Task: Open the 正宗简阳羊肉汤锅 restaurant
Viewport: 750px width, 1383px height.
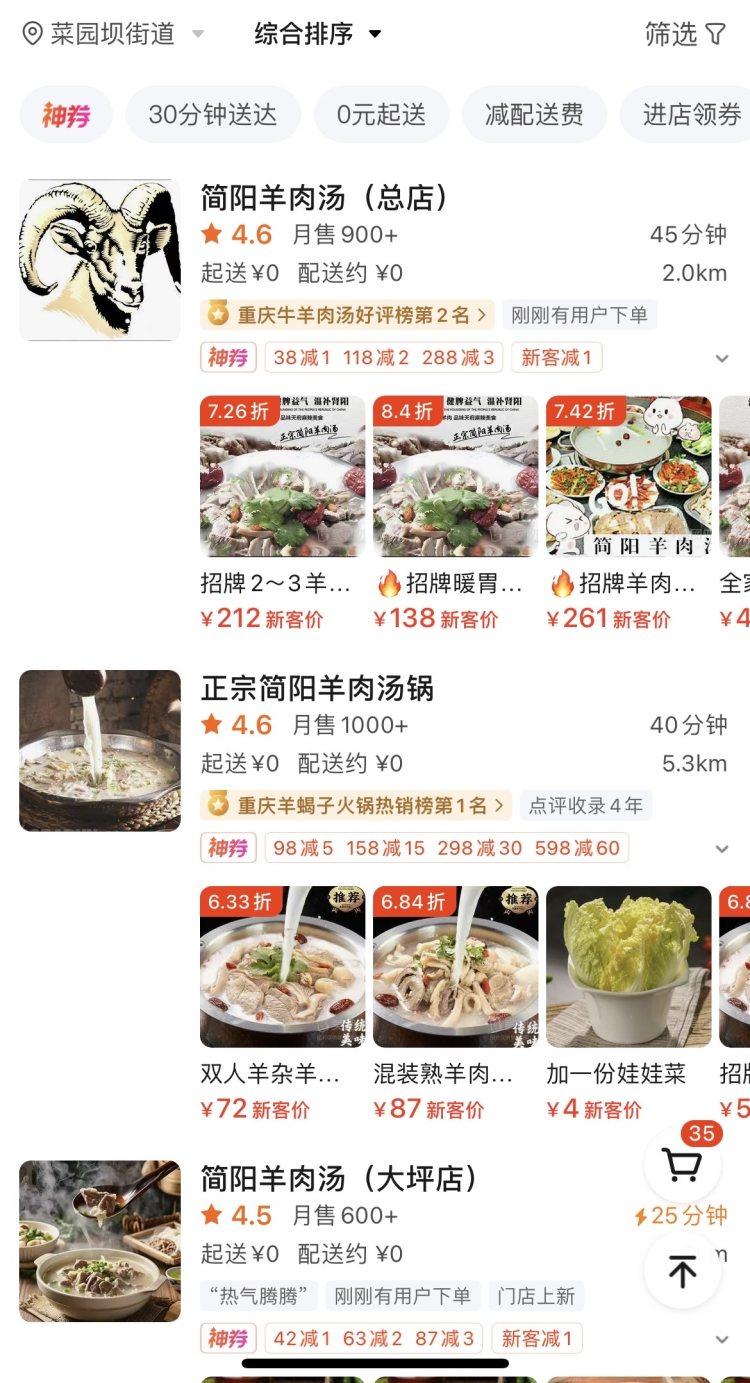Action: pos(317,688)
